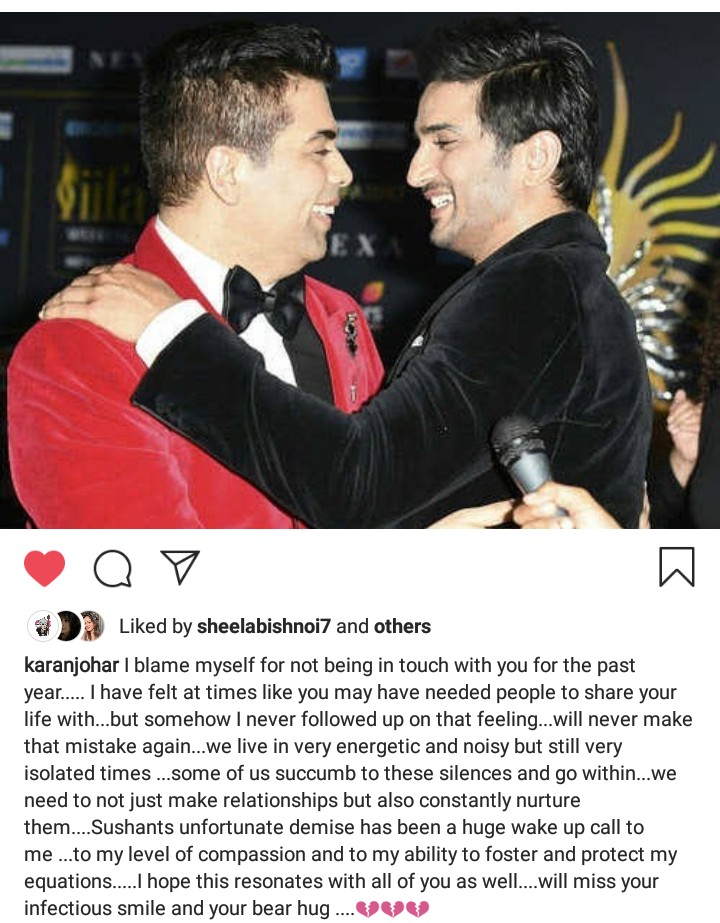The image size is (720, 923).
Task: Open sheelabishnoi7's profile from the likes line
Action: pos(264,627)
